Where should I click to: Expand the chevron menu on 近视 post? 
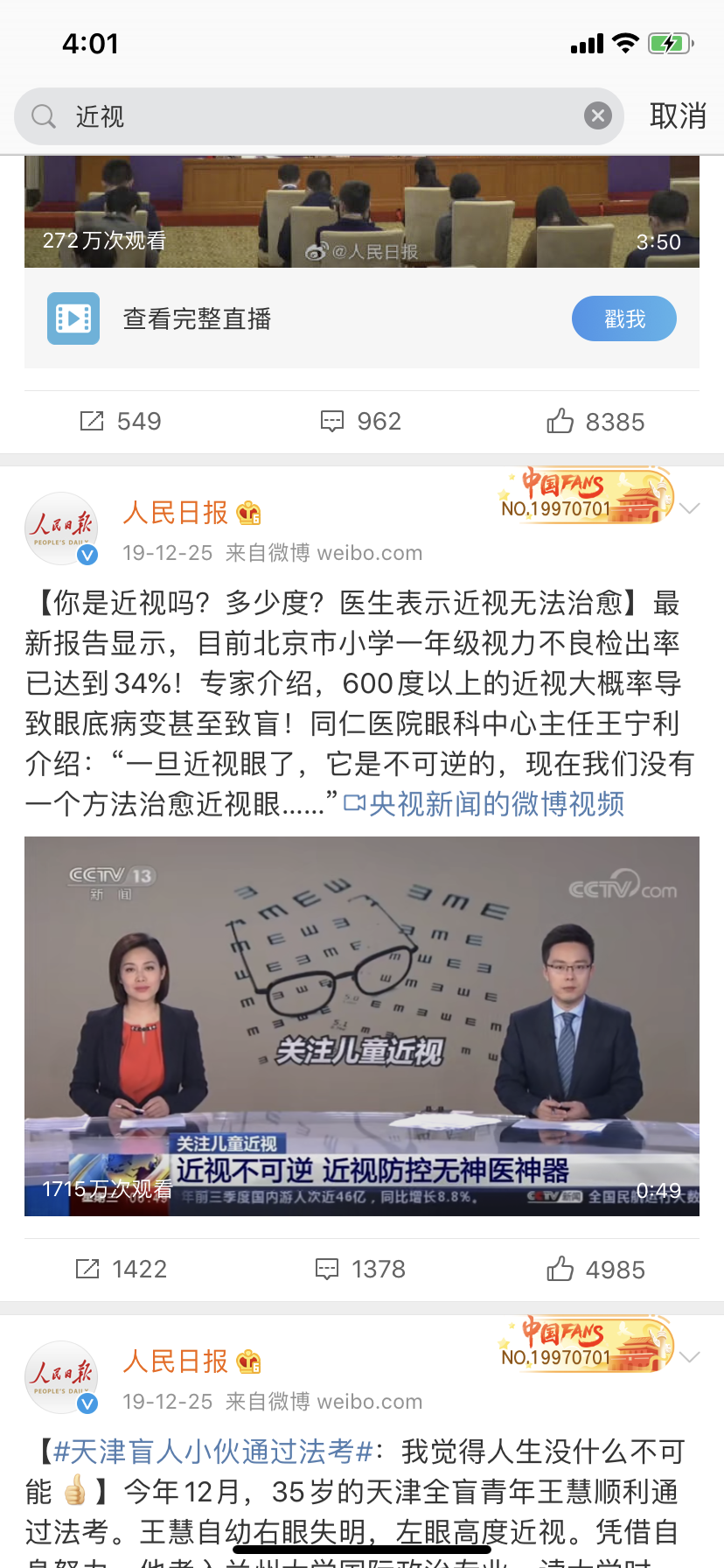(x=690, y=508)
